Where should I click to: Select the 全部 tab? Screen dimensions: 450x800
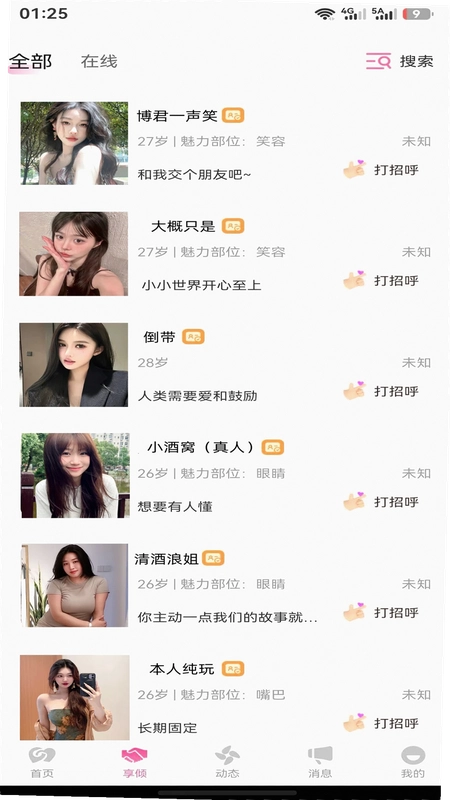(31, 62)
